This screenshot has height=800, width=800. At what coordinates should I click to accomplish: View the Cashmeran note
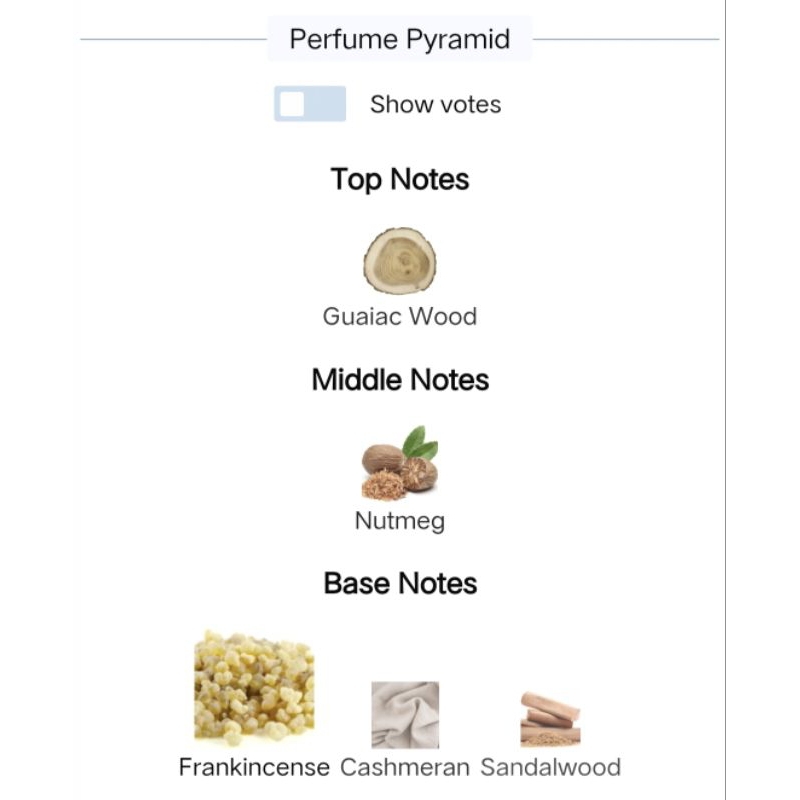404,715
